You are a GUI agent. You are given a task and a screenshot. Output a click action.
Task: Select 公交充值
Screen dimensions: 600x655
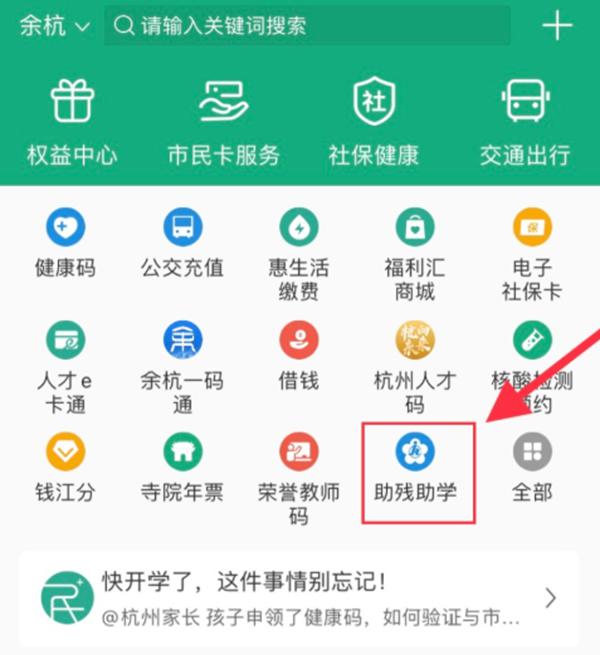(x=182, y=243)
